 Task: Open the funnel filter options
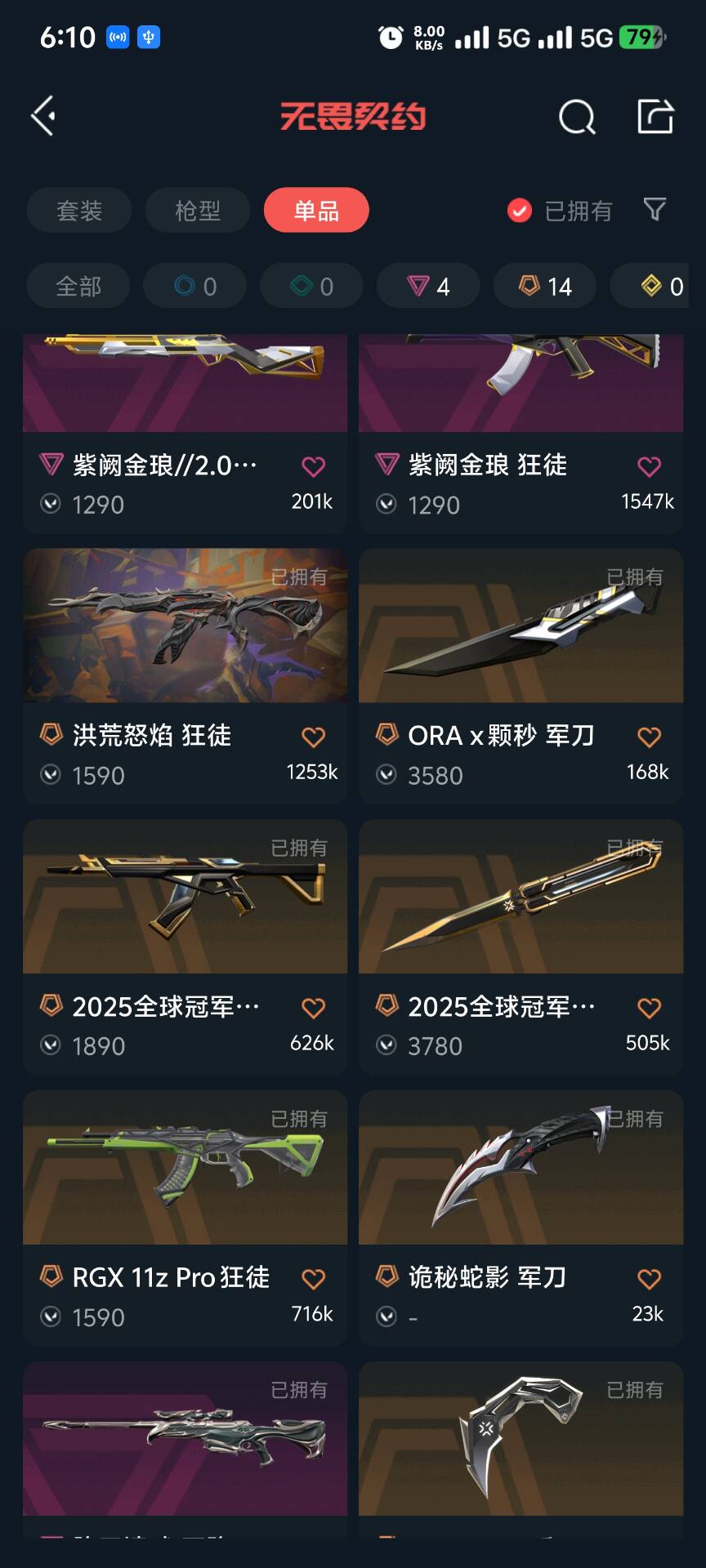click(655, 210)
